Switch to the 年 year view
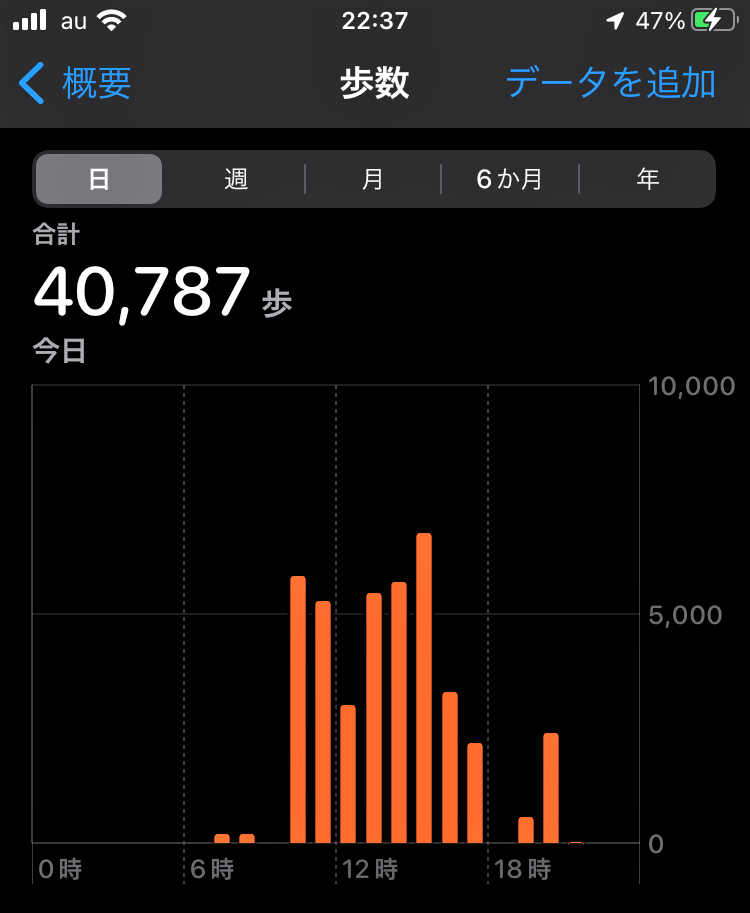 click(648, 179)
